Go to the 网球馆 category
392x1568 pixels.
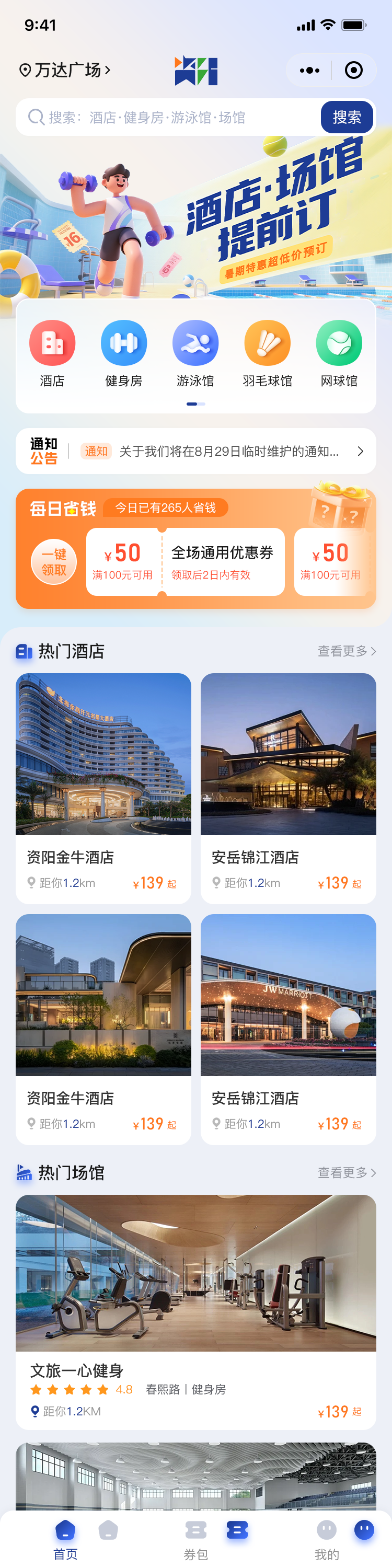[339, 354]
